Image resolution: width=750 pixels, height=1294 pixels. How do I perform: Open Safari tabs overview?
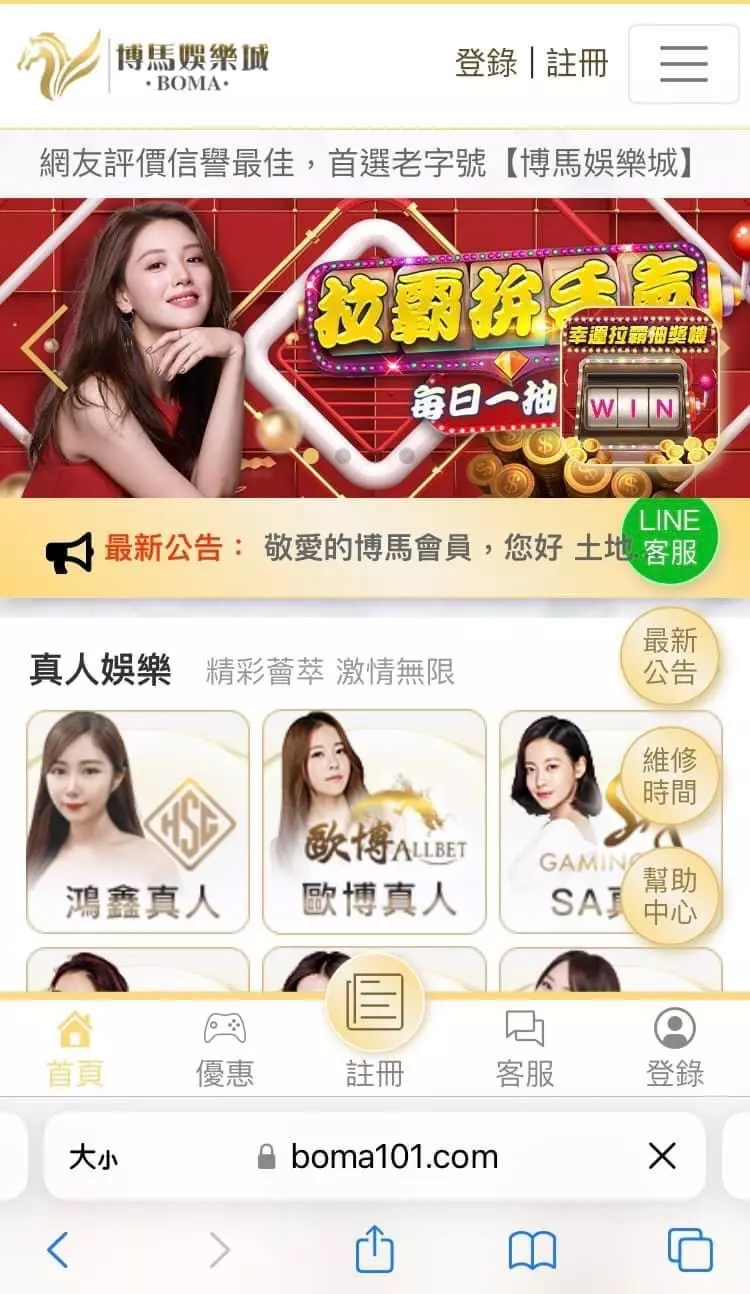pyautogui.click(x=690, y=1250)
